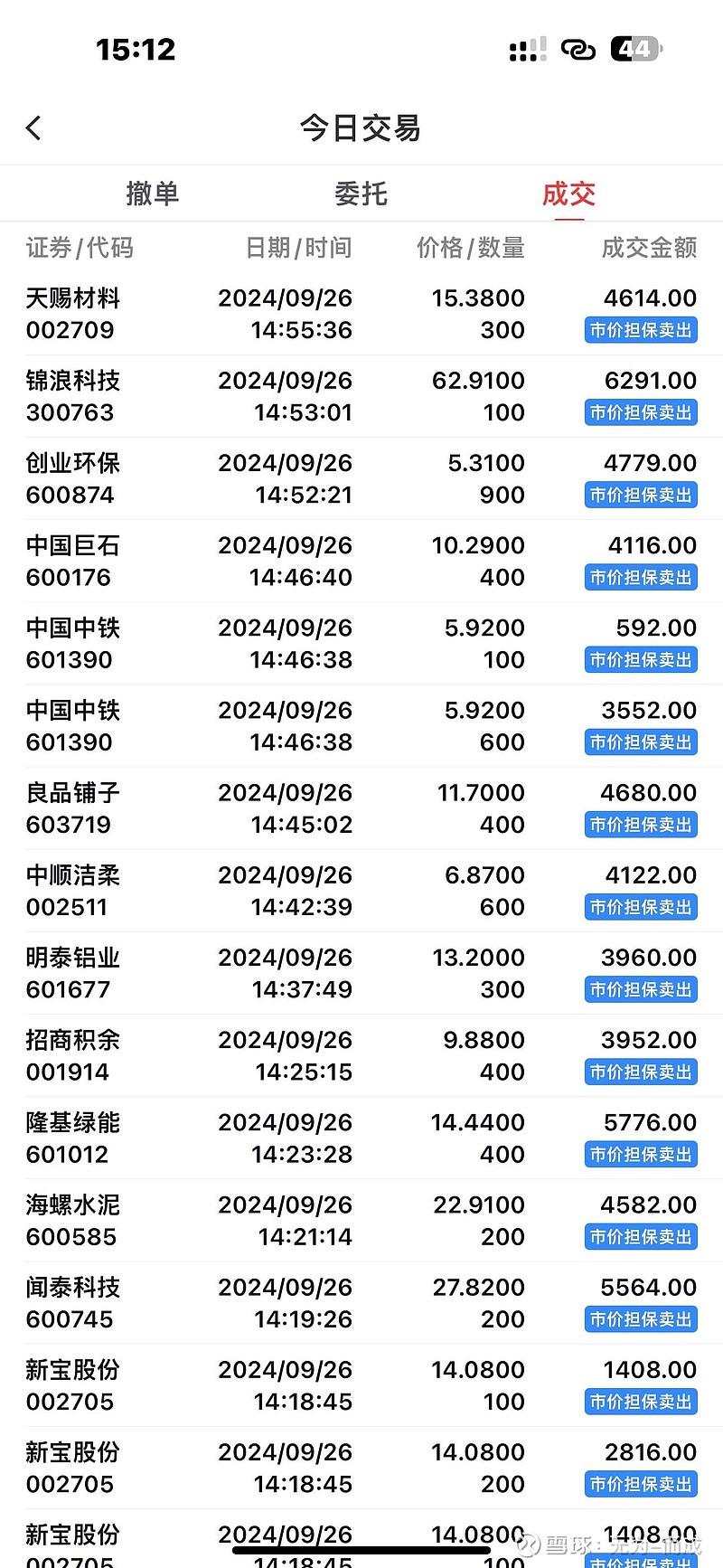View the 创业环保 600874 trade entry
This screenshot has height=1568, width=723.
(x=361, y=478)
